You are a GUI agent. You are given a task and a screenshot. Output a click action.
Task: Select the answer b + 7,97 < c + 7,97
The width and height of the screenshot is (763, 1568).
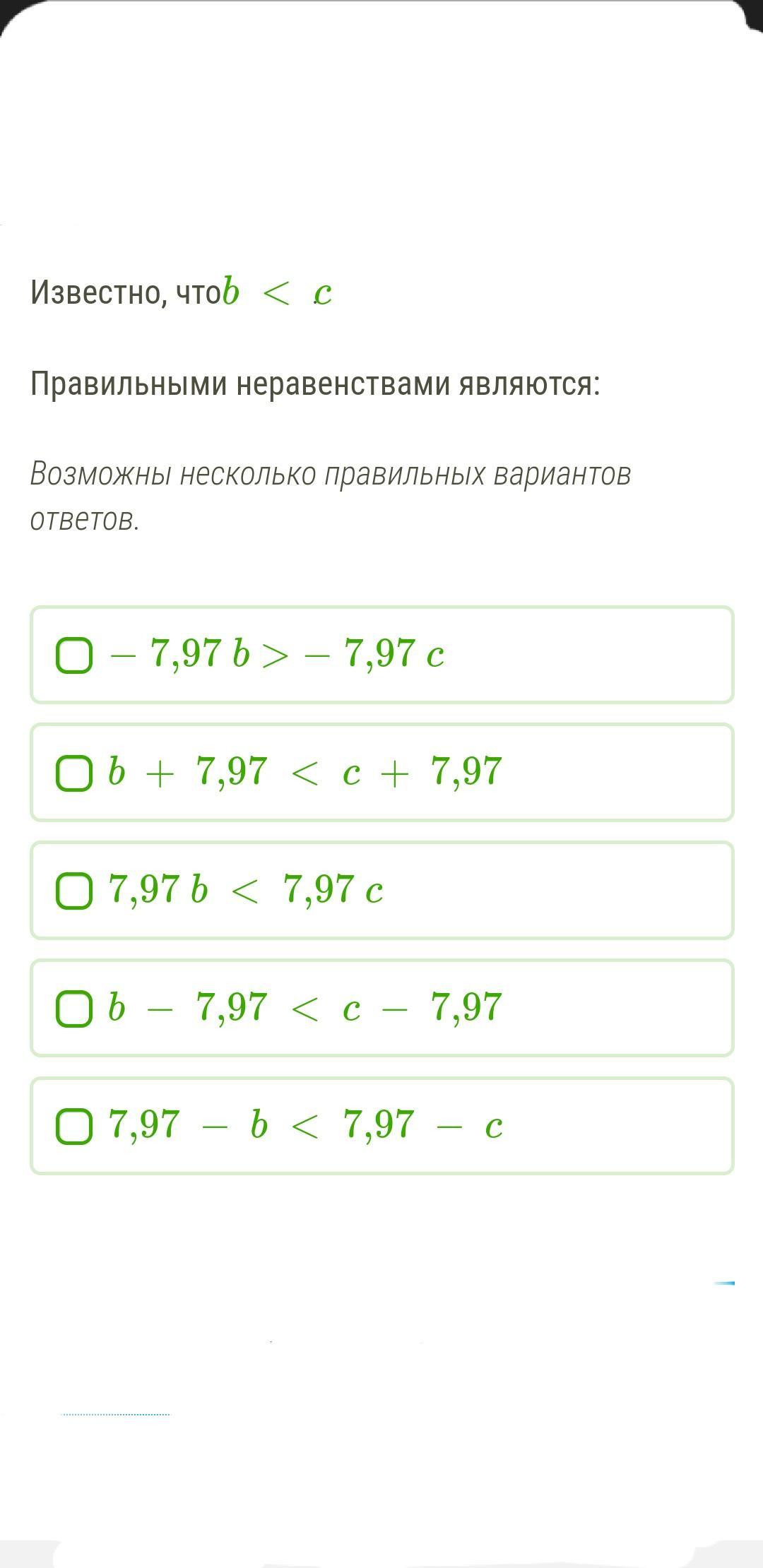tap(381, 773)
